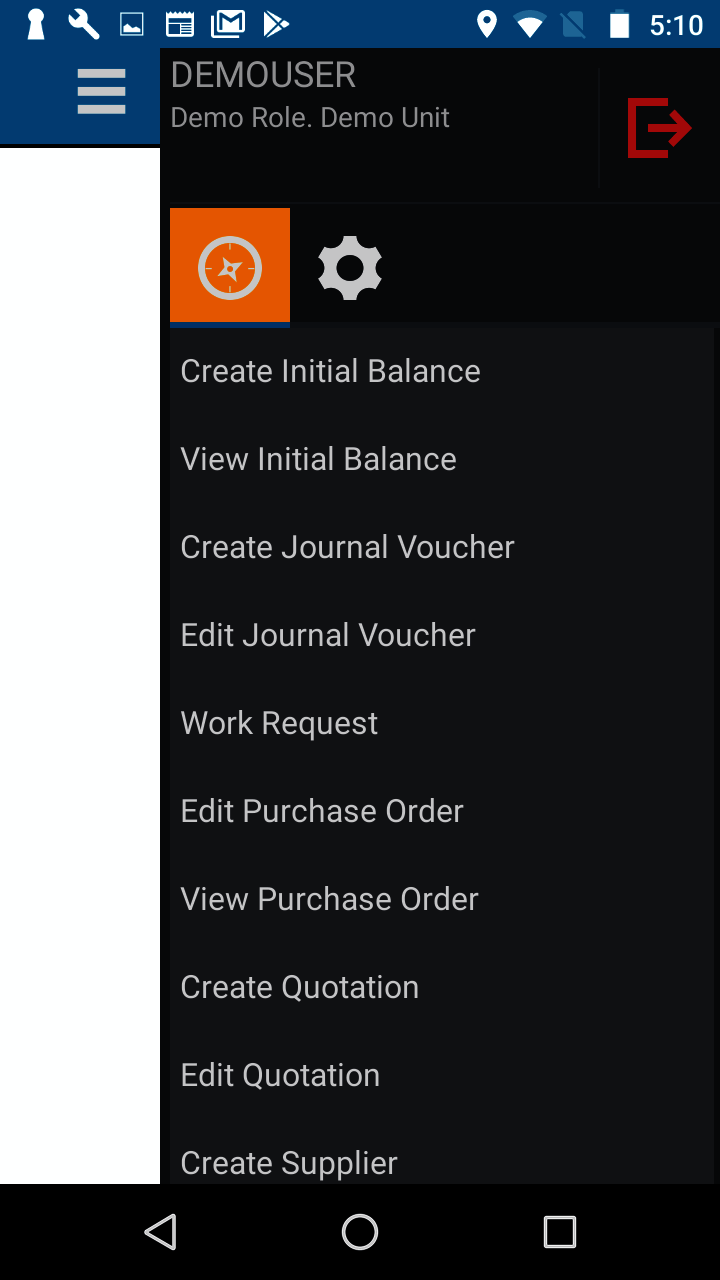Open View Purchase Order
Viewport: 720px width, 1280px height.
[329, 899]
